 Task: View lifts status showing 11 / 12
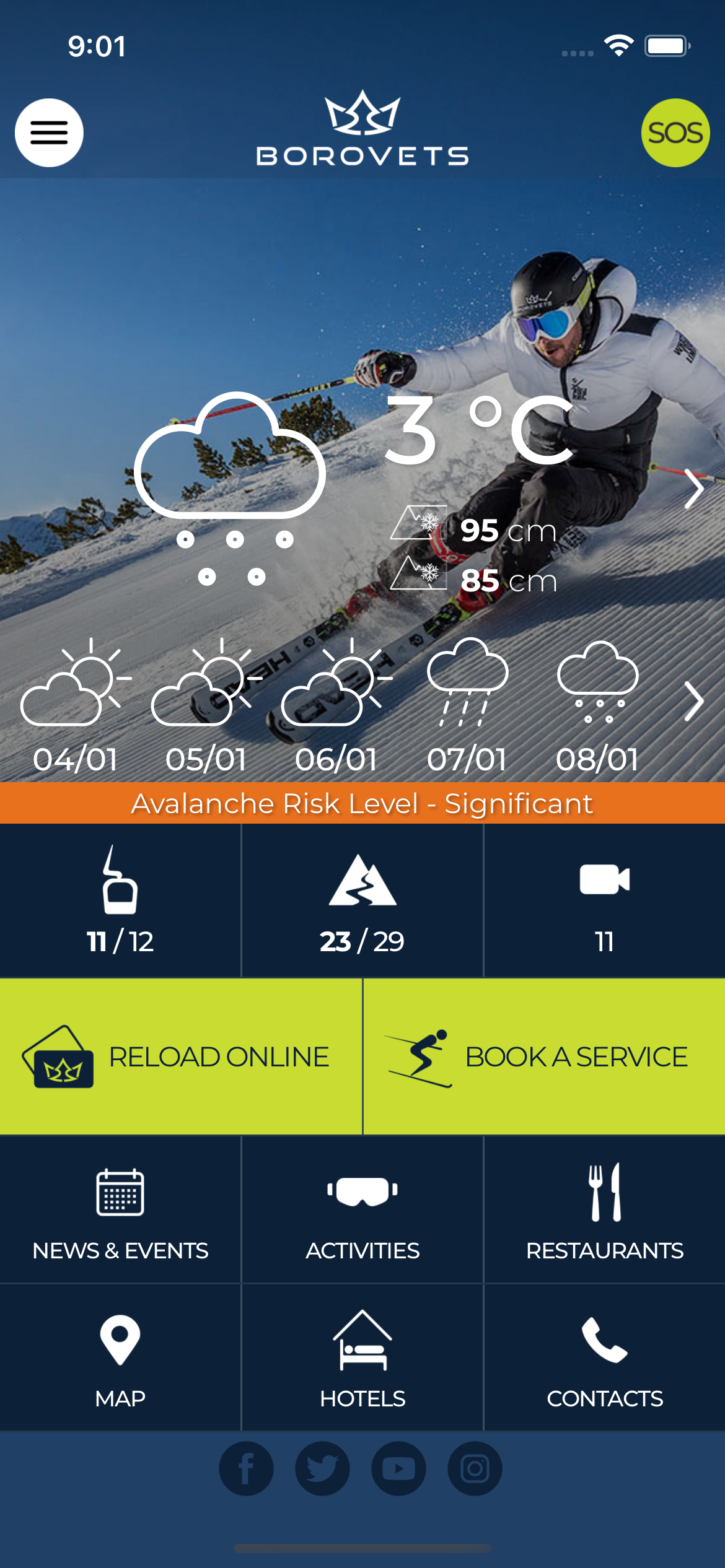120,900
